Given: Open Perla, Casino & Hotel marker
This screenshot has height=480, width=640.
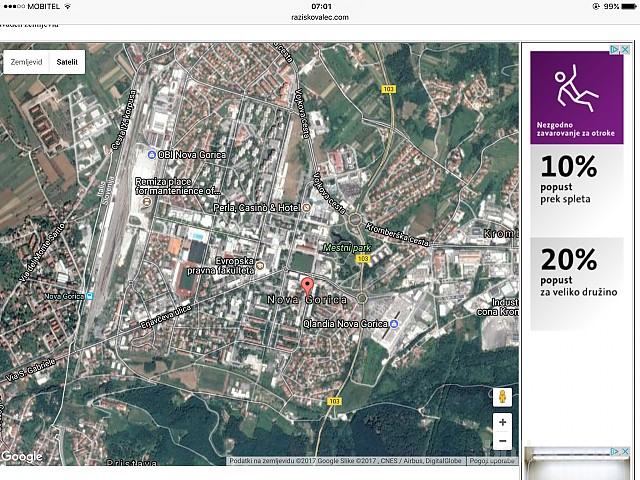Looking at the screenshot, I should (306, 207).
